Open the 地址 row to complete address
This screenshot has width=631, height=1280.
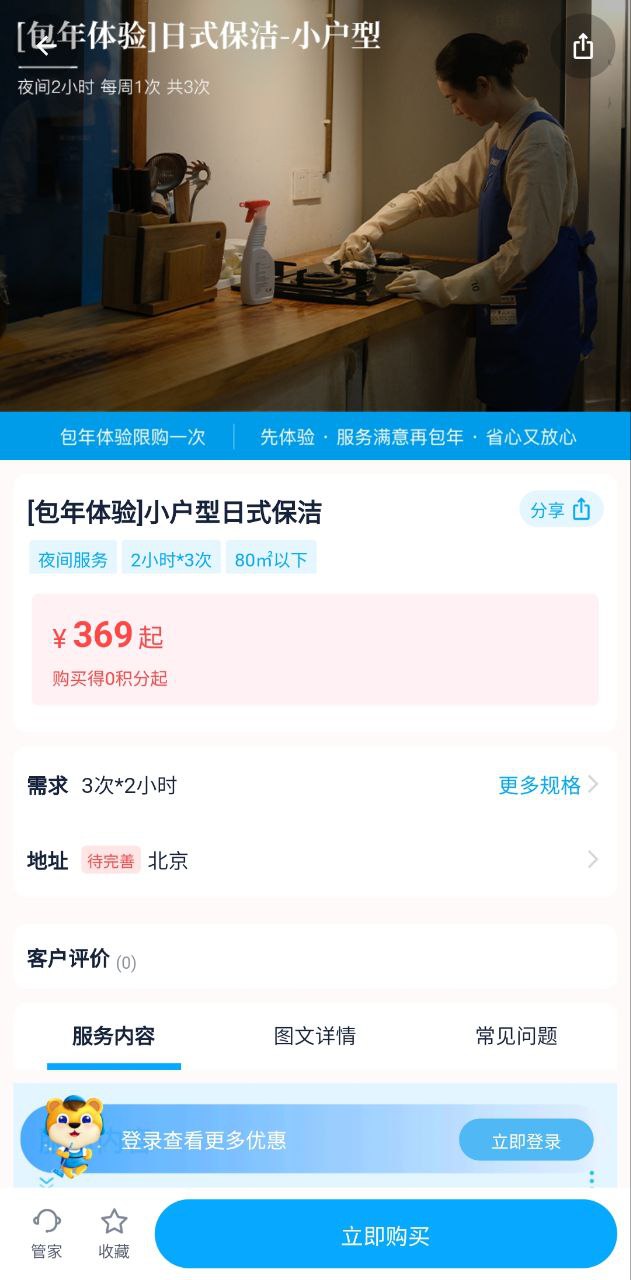click(x=315, y=860)
